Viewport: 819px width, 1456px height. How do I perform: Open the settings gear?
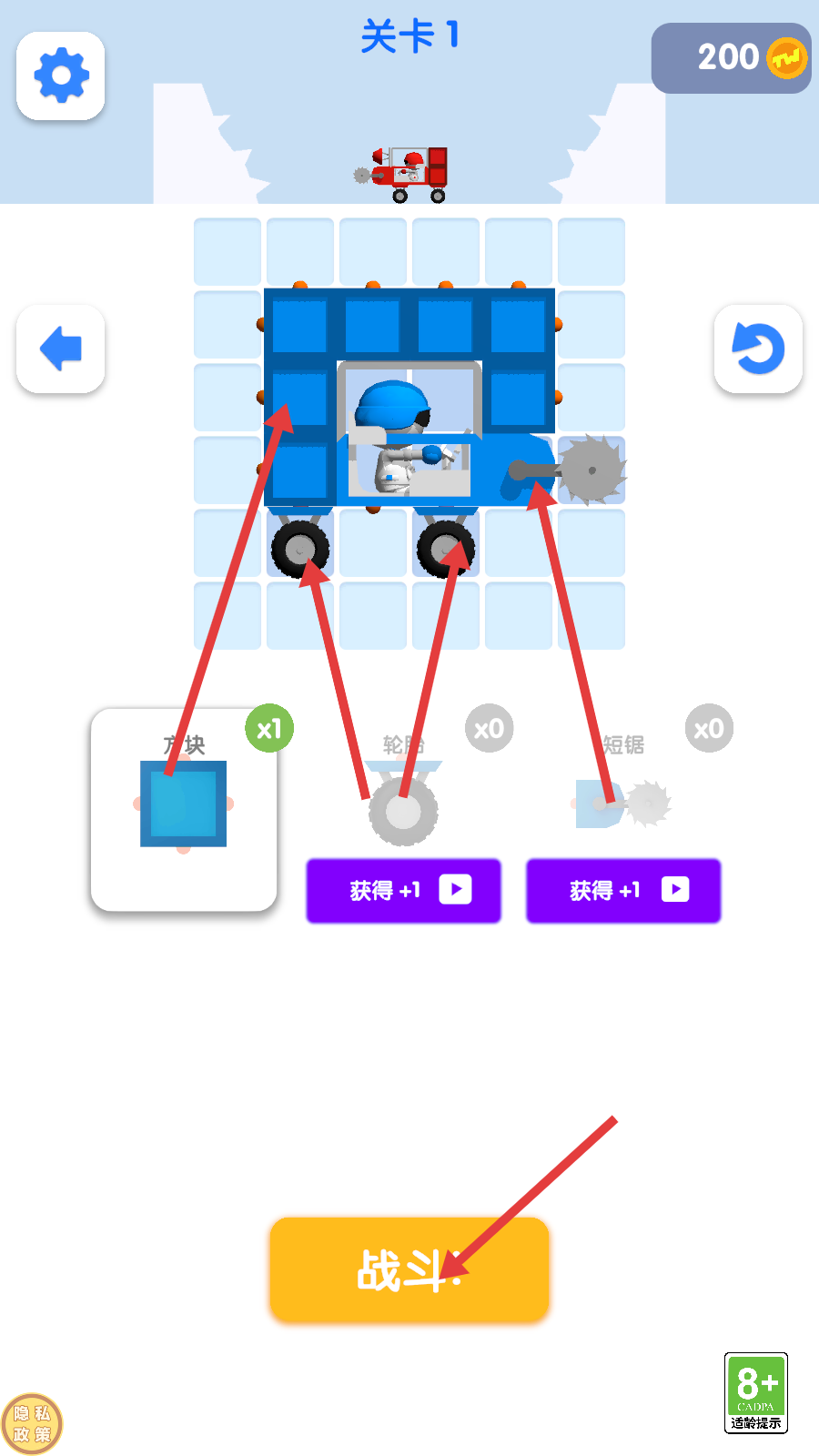click(x=61, y=76)
